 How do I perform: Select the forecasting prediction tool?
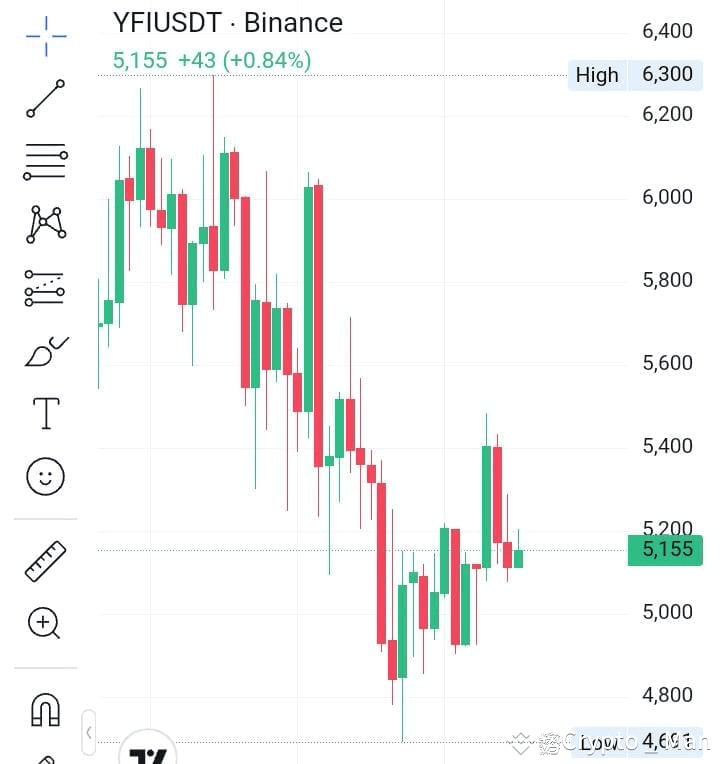click(45, 288)
